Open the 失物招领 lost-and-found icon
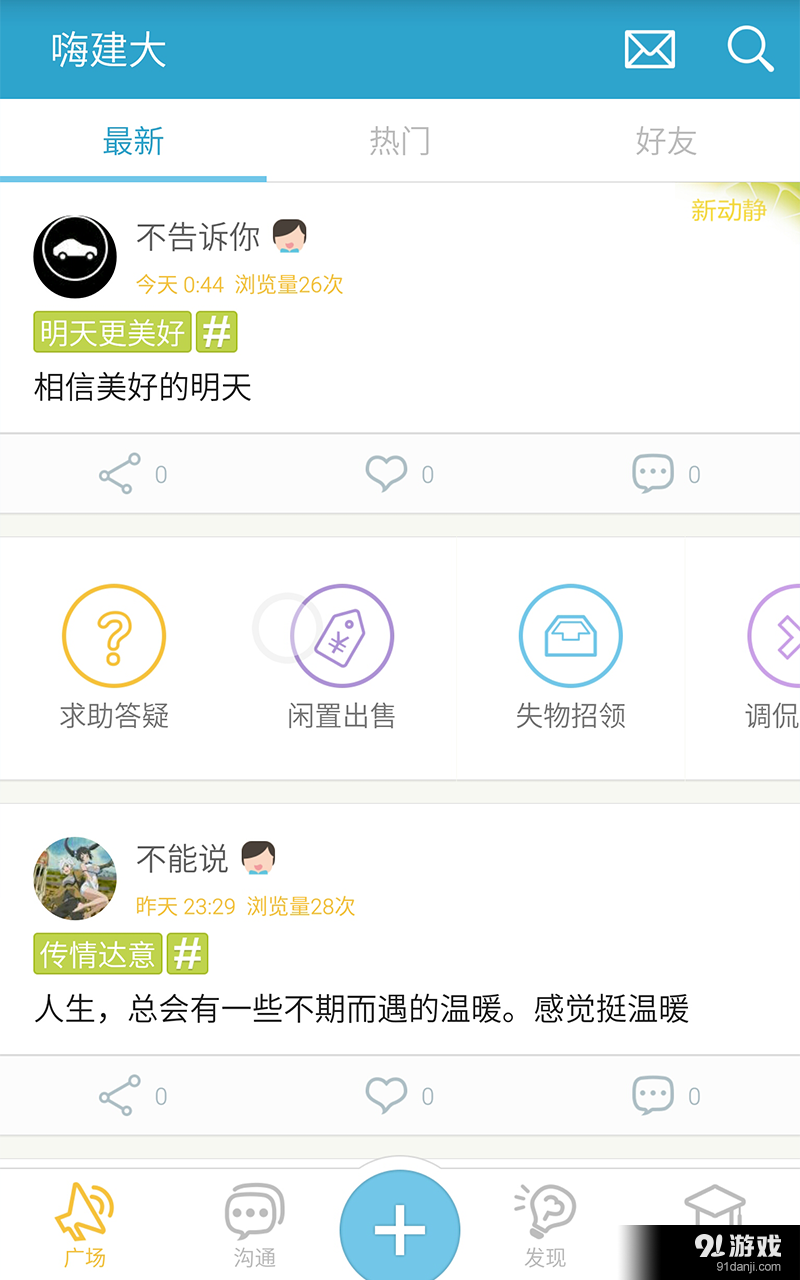The width and height of the screenshot is (800, 1280). (570, 635)
